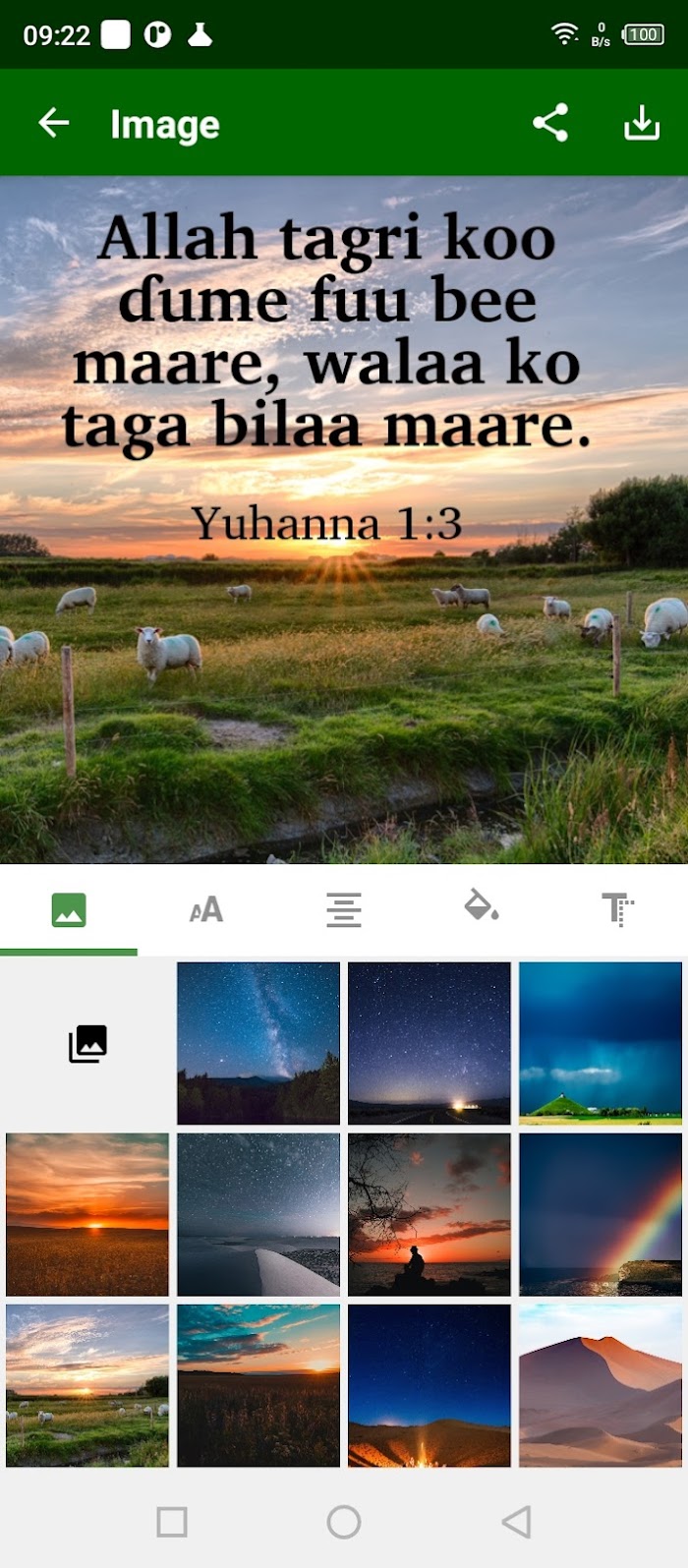Pick a photo from the gallery
This screenshot has width=688, height=1568.
[87, 1043]
